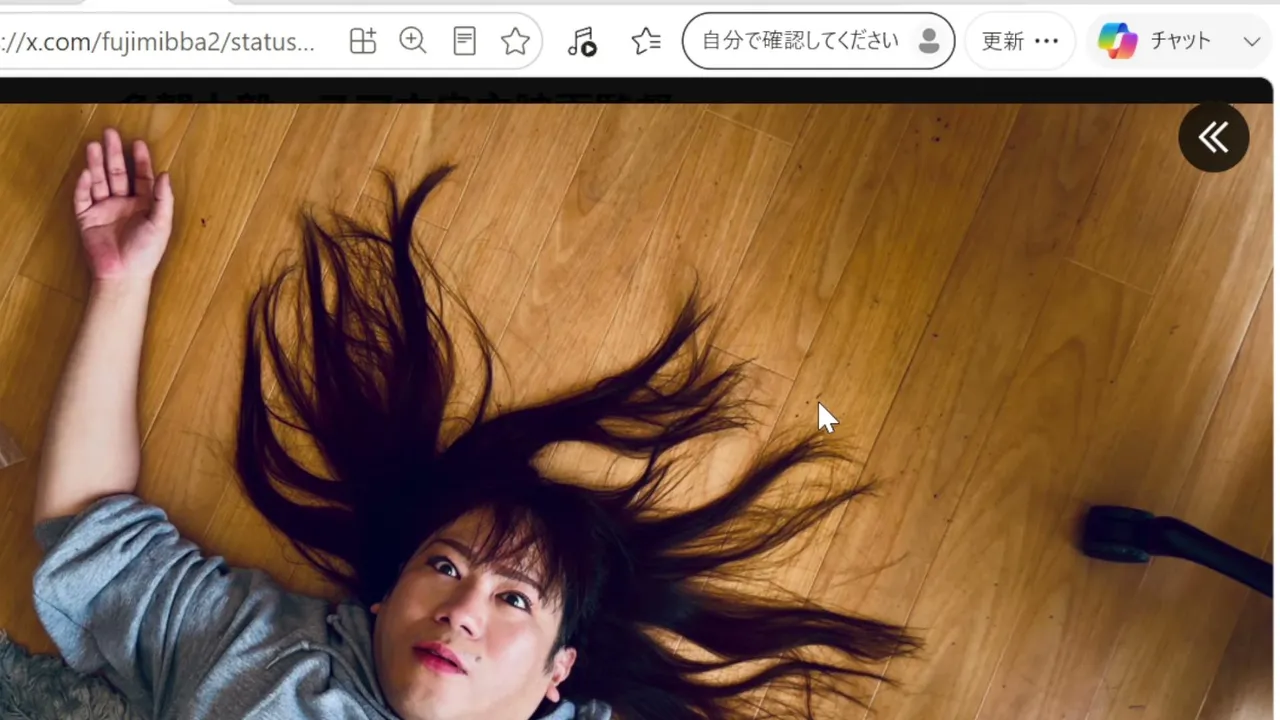Open the split screen/apps icon in address bar
Screen dimensions: 1280x720
pyautogui.click(x=362, y=41)
